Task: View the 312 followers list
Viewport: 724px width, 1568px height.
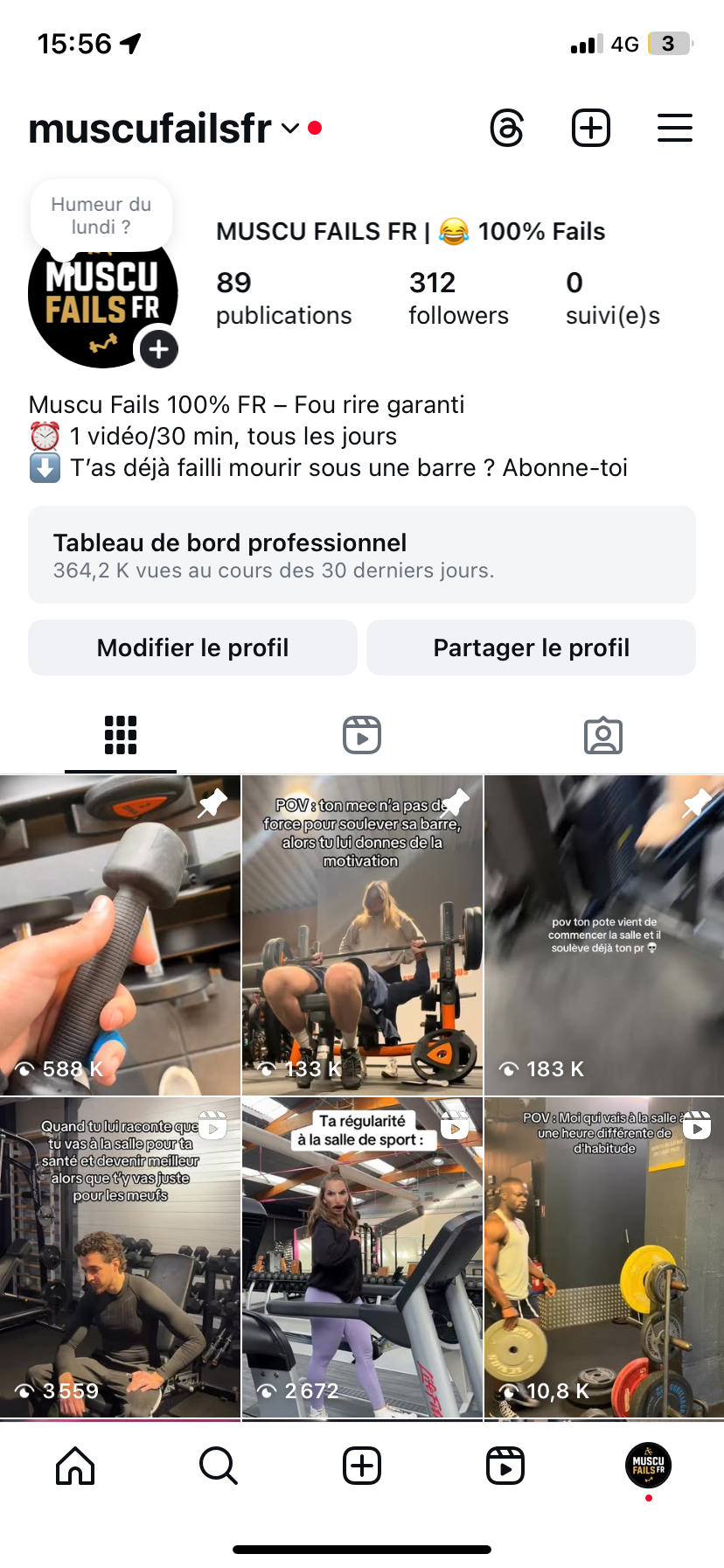Action: point(458,297)
